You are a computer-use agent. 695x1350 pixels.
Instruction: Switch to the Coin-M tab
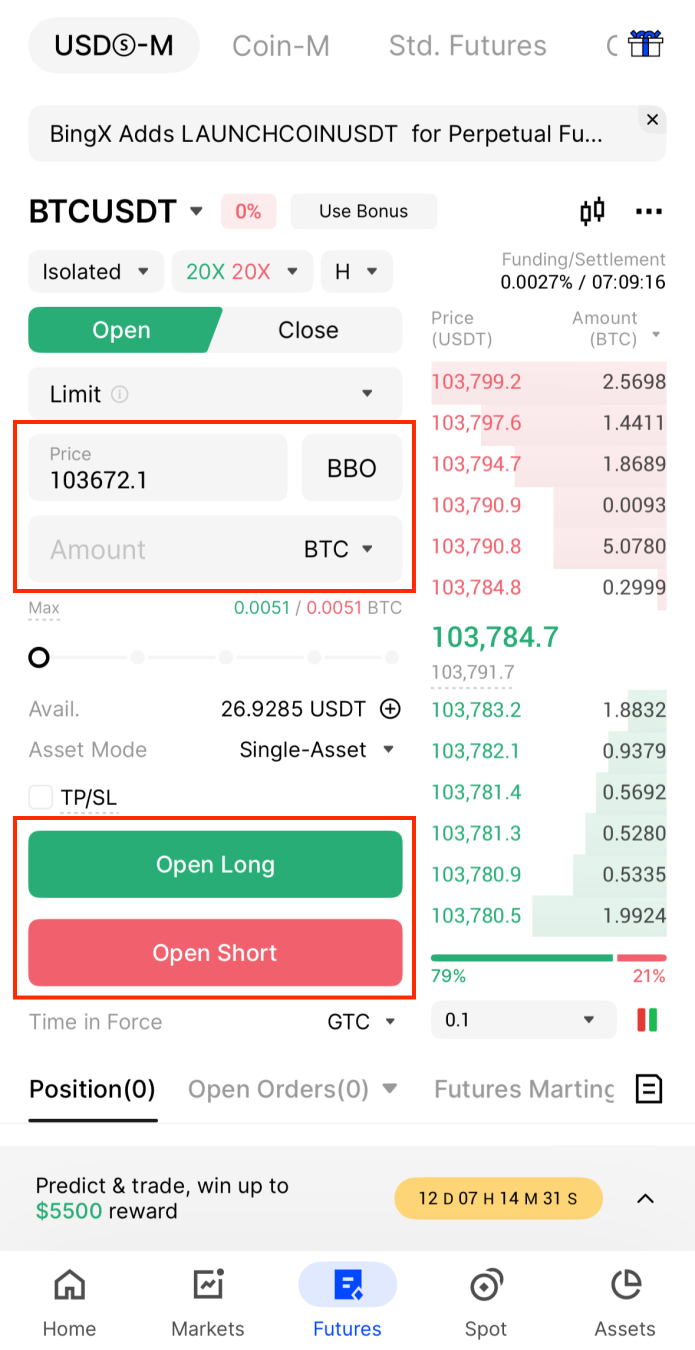pos(281,46)
